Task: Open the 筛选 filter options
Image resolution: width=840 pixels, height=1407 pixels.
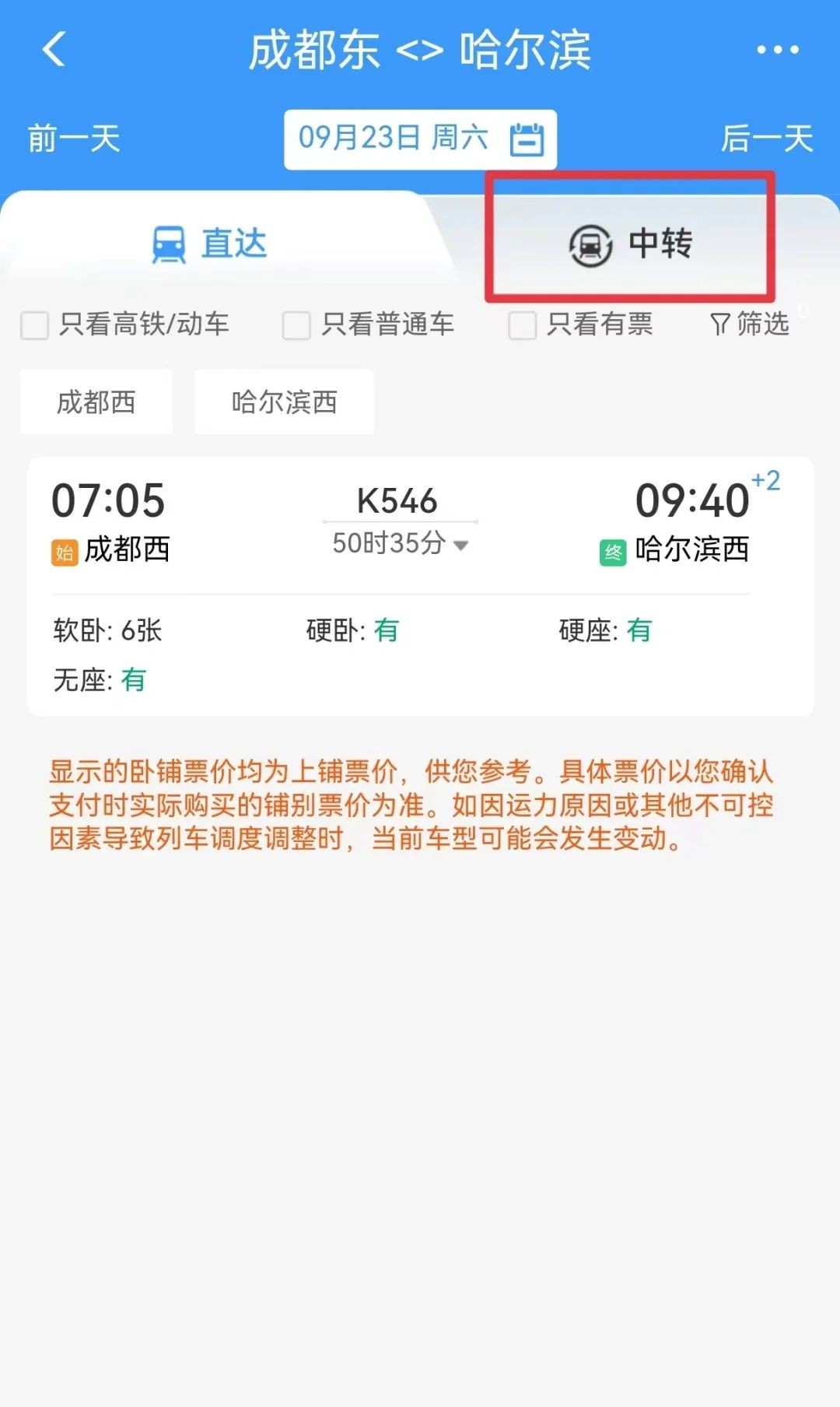Action: (750, 325)
